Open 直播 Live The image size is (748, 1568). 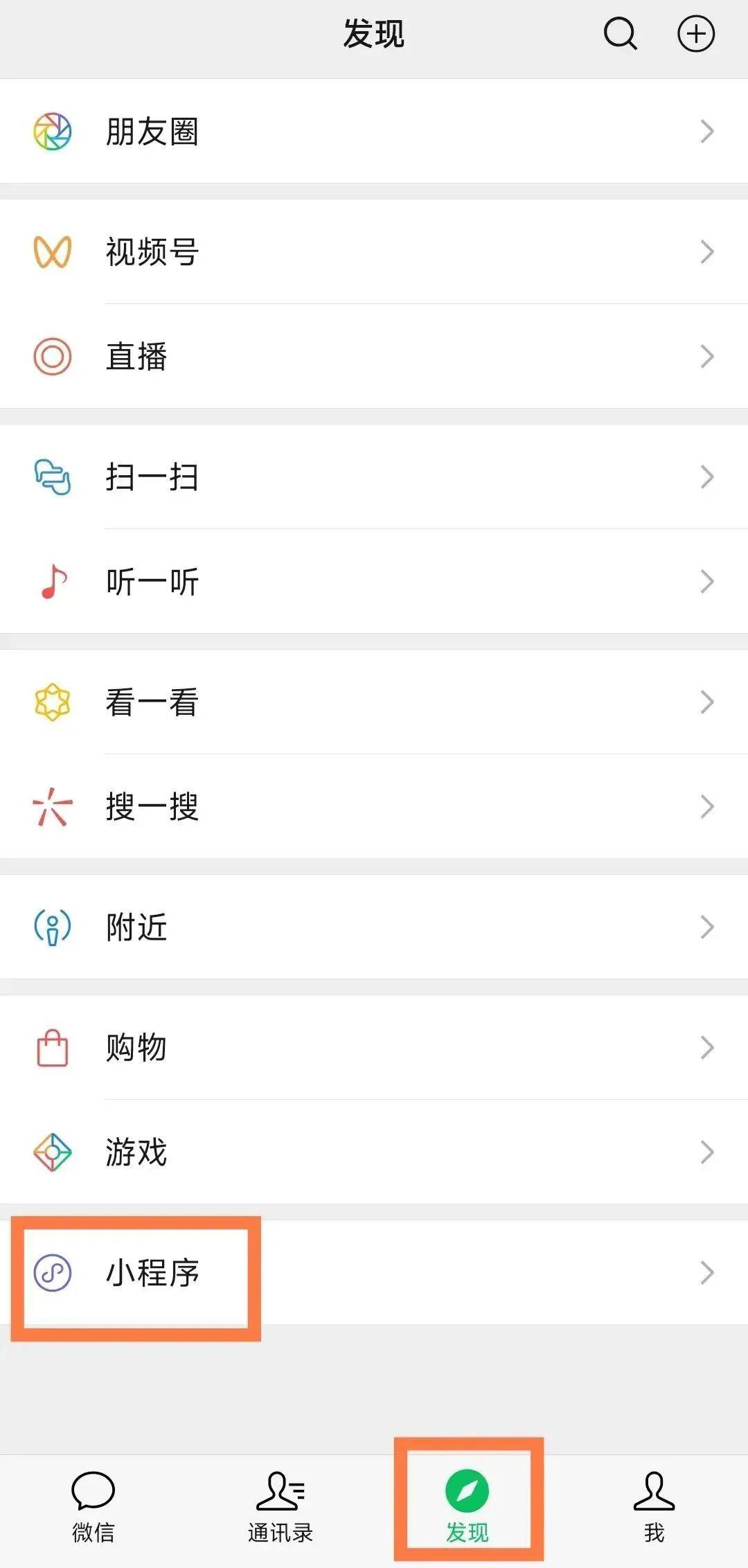click(x=374, y=357)
